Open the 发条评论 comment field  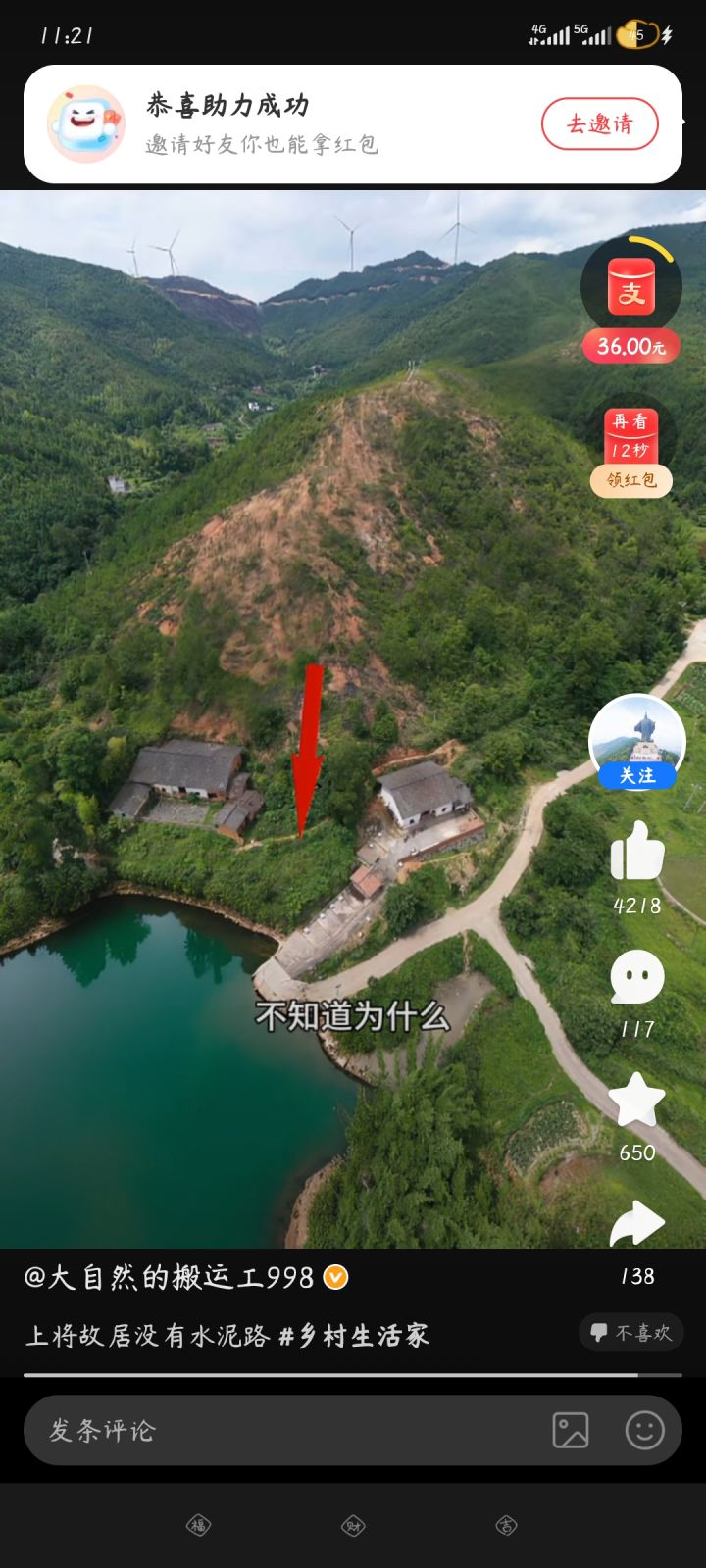click(x=284, y=1431)
